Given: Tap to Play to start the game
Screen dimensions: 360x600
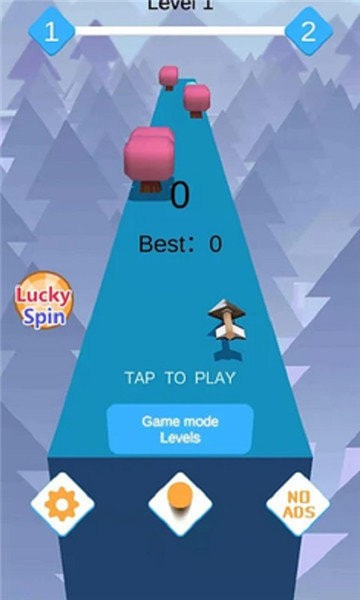Looking at the screenshot, I should pyautogui.click(x=180, y=378).
